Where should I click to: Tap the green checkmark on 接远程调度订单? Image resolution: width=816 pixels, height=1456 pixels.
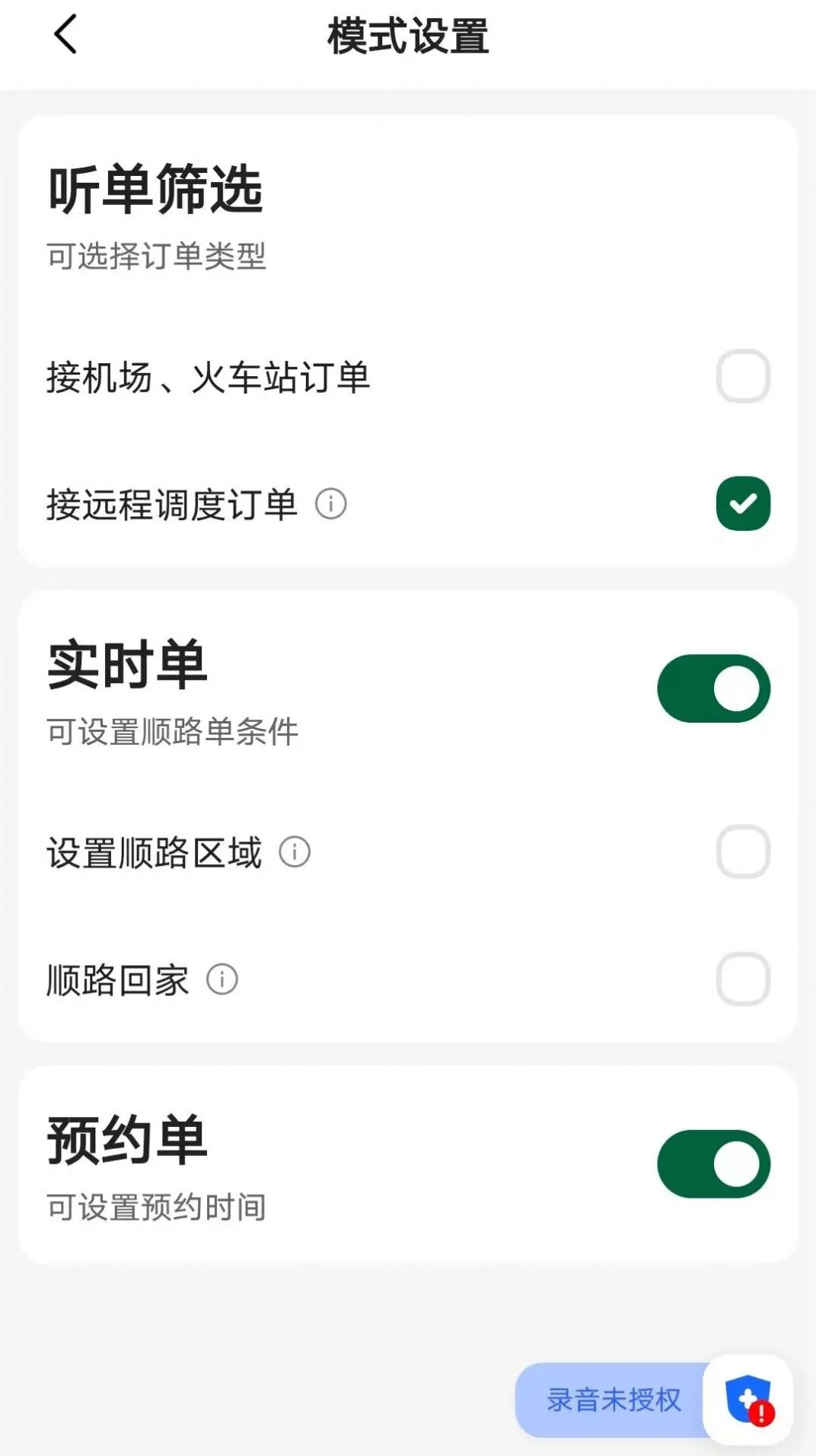coord(744,504)
